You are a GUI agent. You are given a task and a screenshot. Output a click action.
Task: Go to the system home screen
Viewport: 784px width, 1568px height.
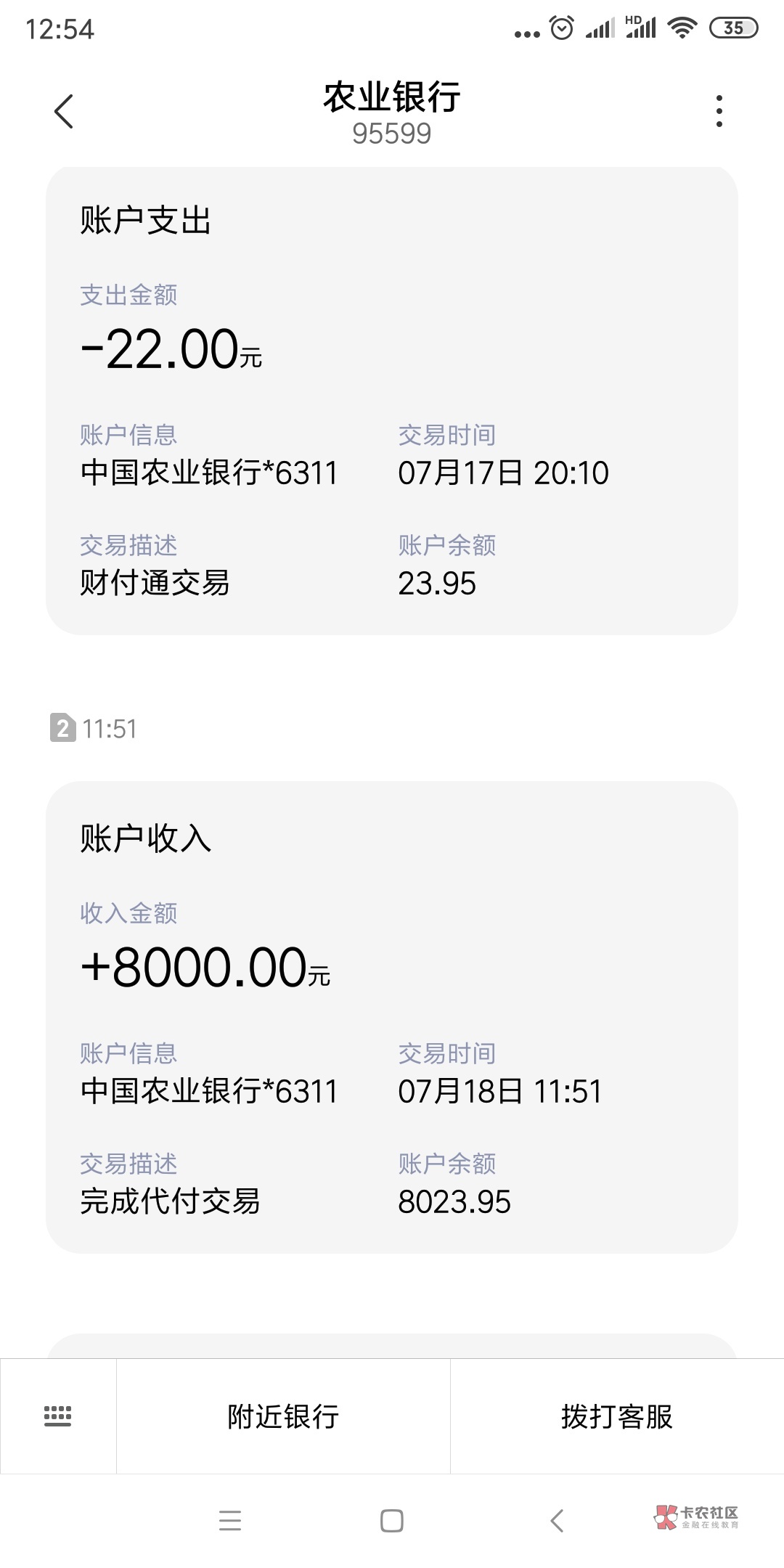[392, 1520]
